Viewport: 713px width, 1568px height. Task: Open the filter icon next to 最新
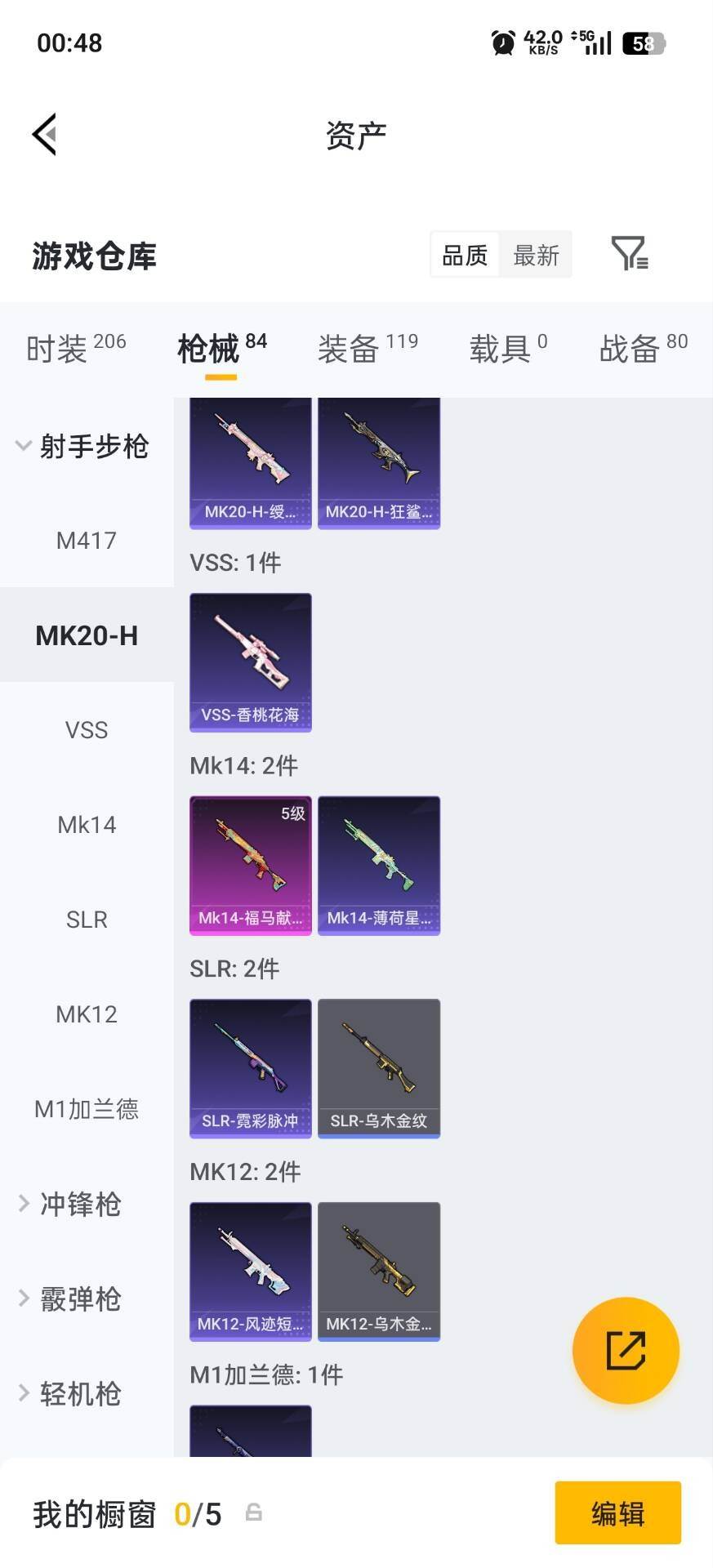point(630,254)
